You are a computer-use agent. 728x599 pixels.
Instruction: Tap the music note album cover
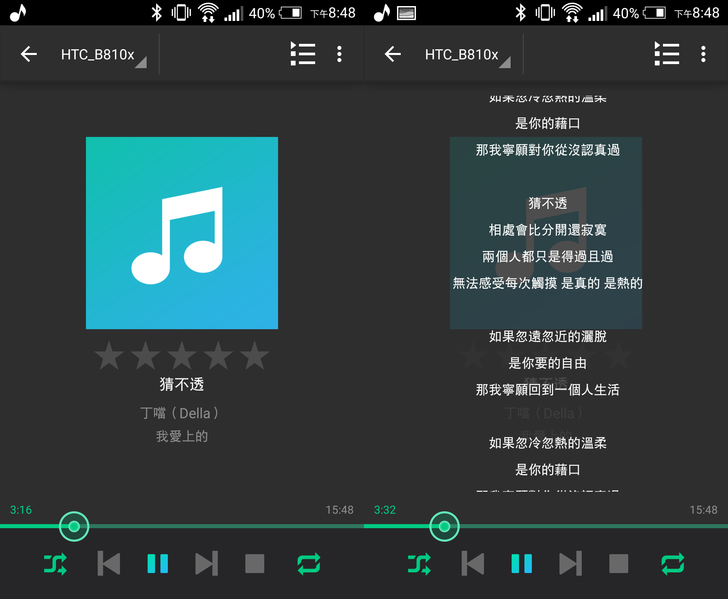point(182,233)
